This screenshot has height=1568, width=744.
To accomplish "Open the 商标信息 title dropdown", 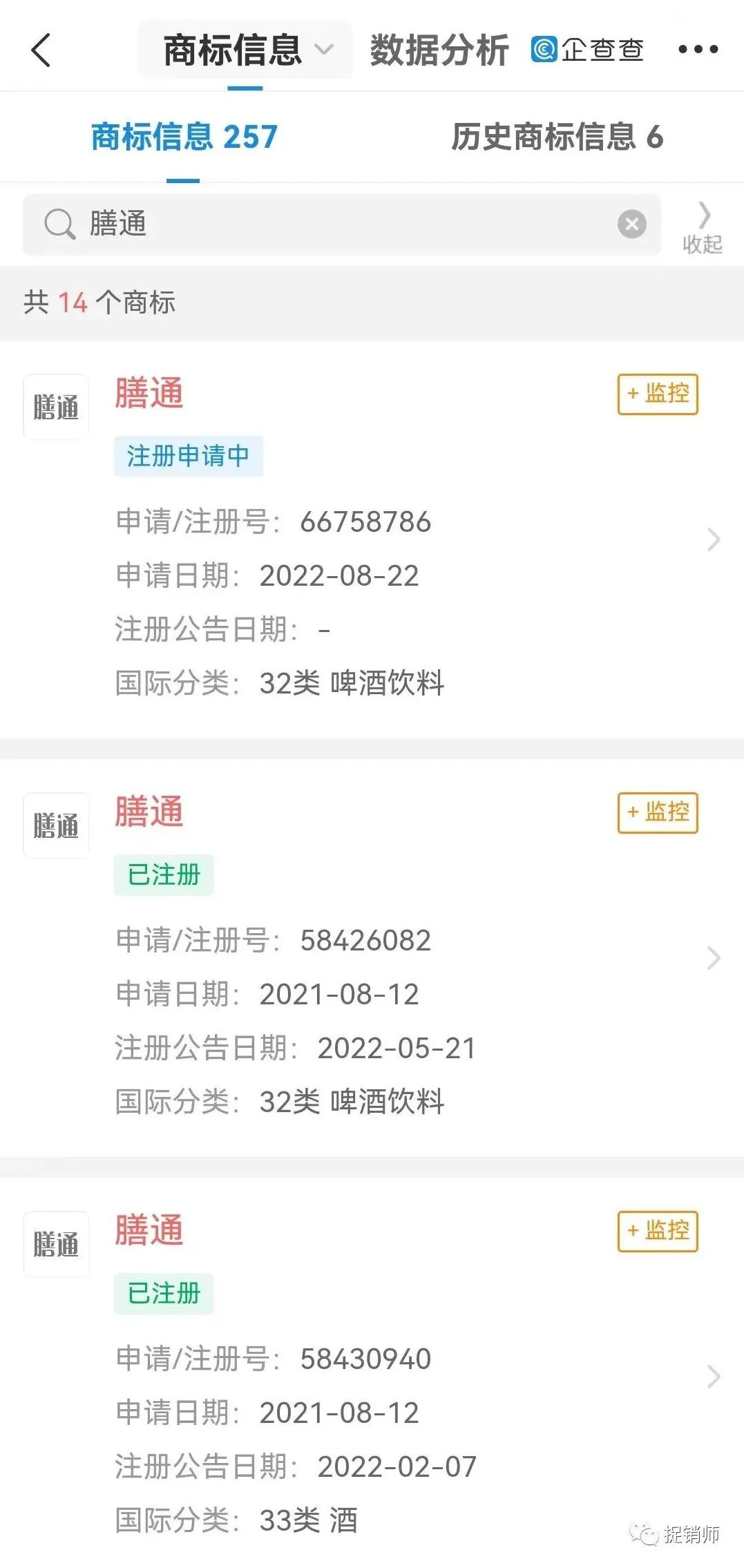I will coord(324,50).
